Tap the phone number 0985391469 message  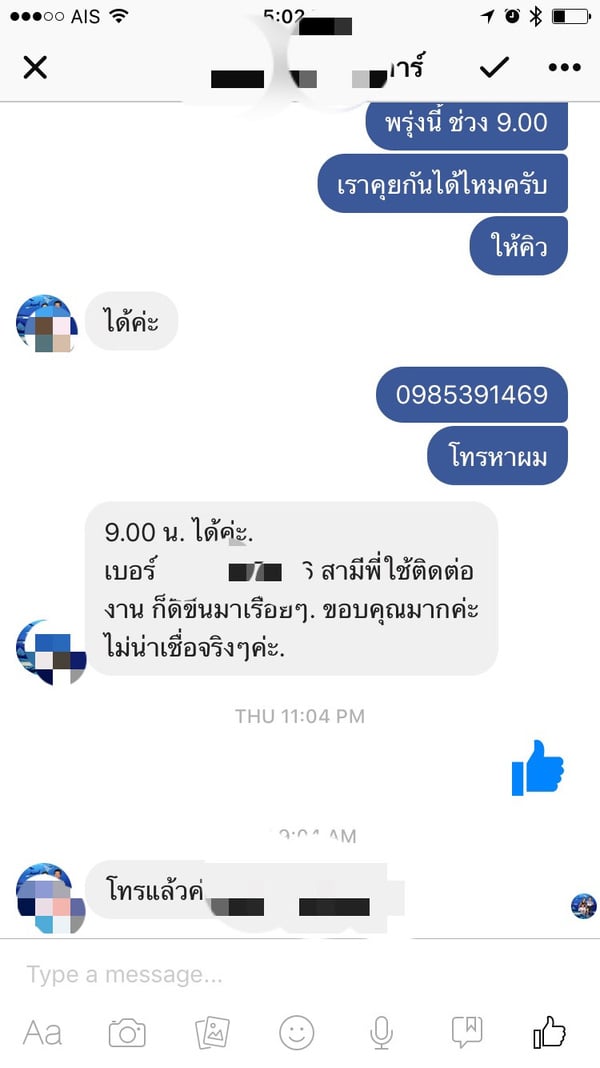(472, 394)
